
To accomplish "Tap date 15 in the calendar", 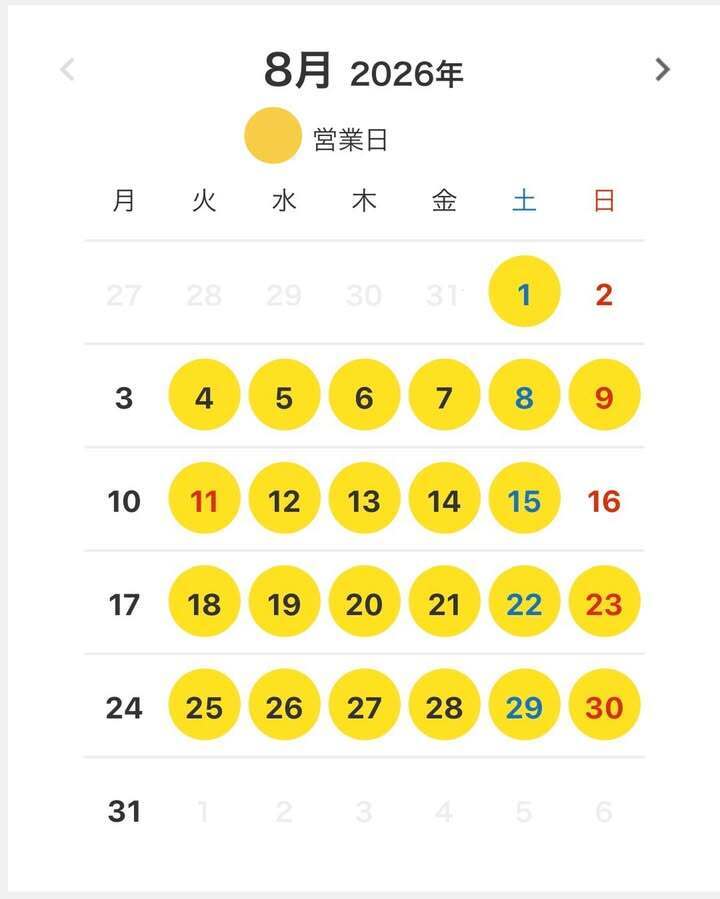I will tap(524, 498).
